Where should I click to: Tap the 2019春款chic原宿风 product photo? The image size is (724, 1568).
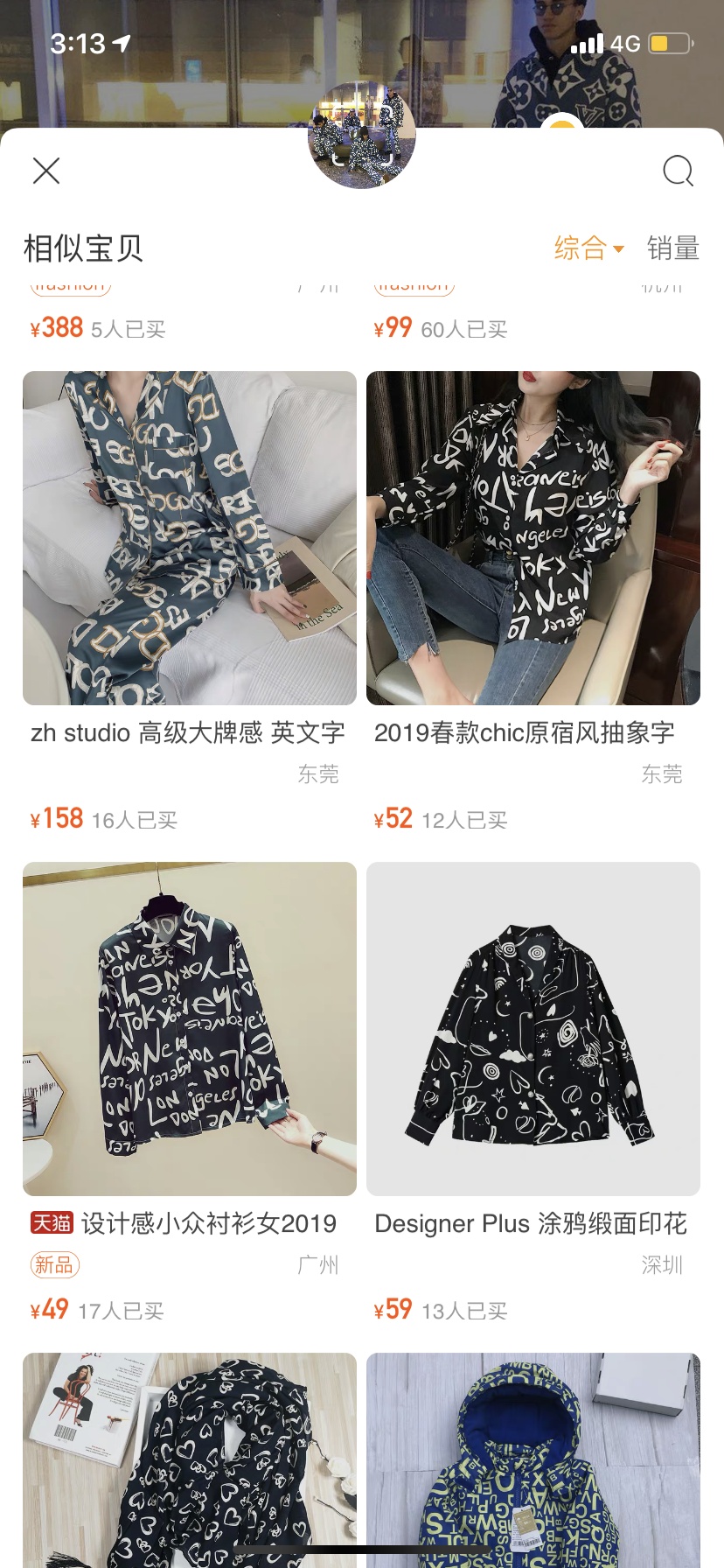click(533, 536)
